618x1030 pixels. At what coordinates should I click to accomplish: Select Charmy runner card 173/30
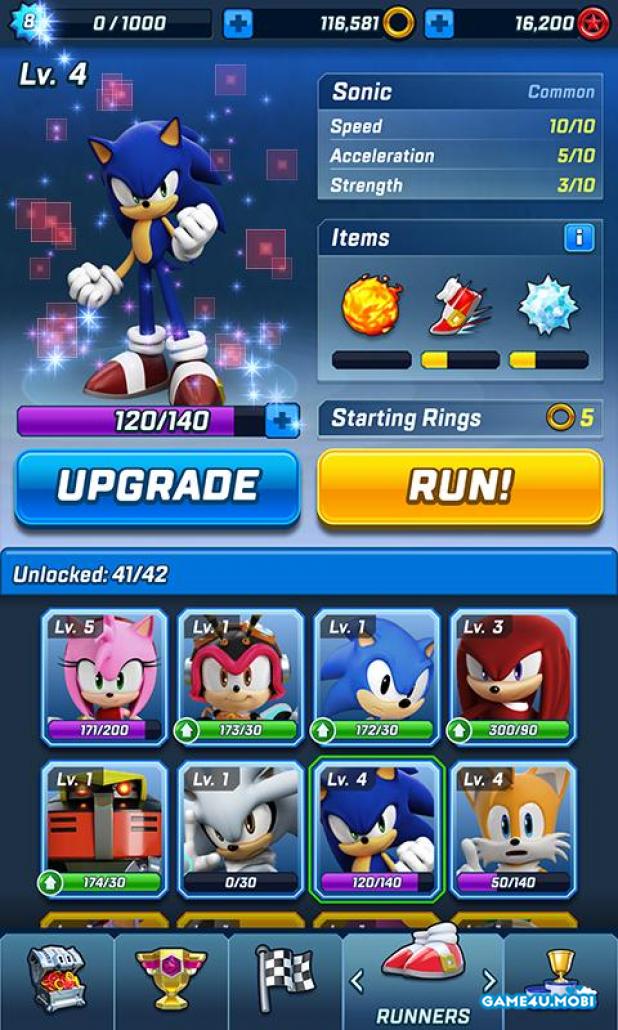click(240, 676)
